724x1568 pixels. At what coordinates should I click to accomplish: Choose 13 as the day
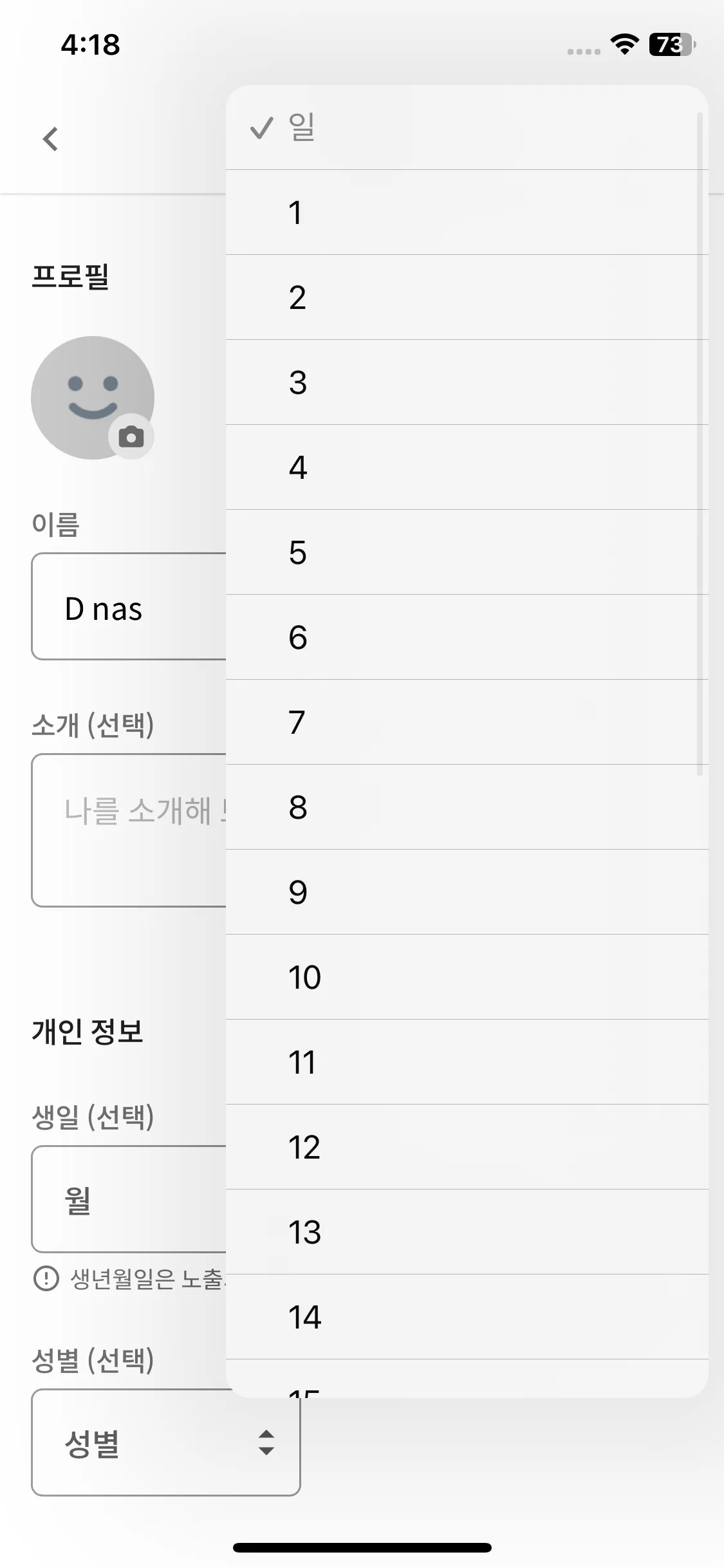pyautogui.click(x=467, y=1232)
